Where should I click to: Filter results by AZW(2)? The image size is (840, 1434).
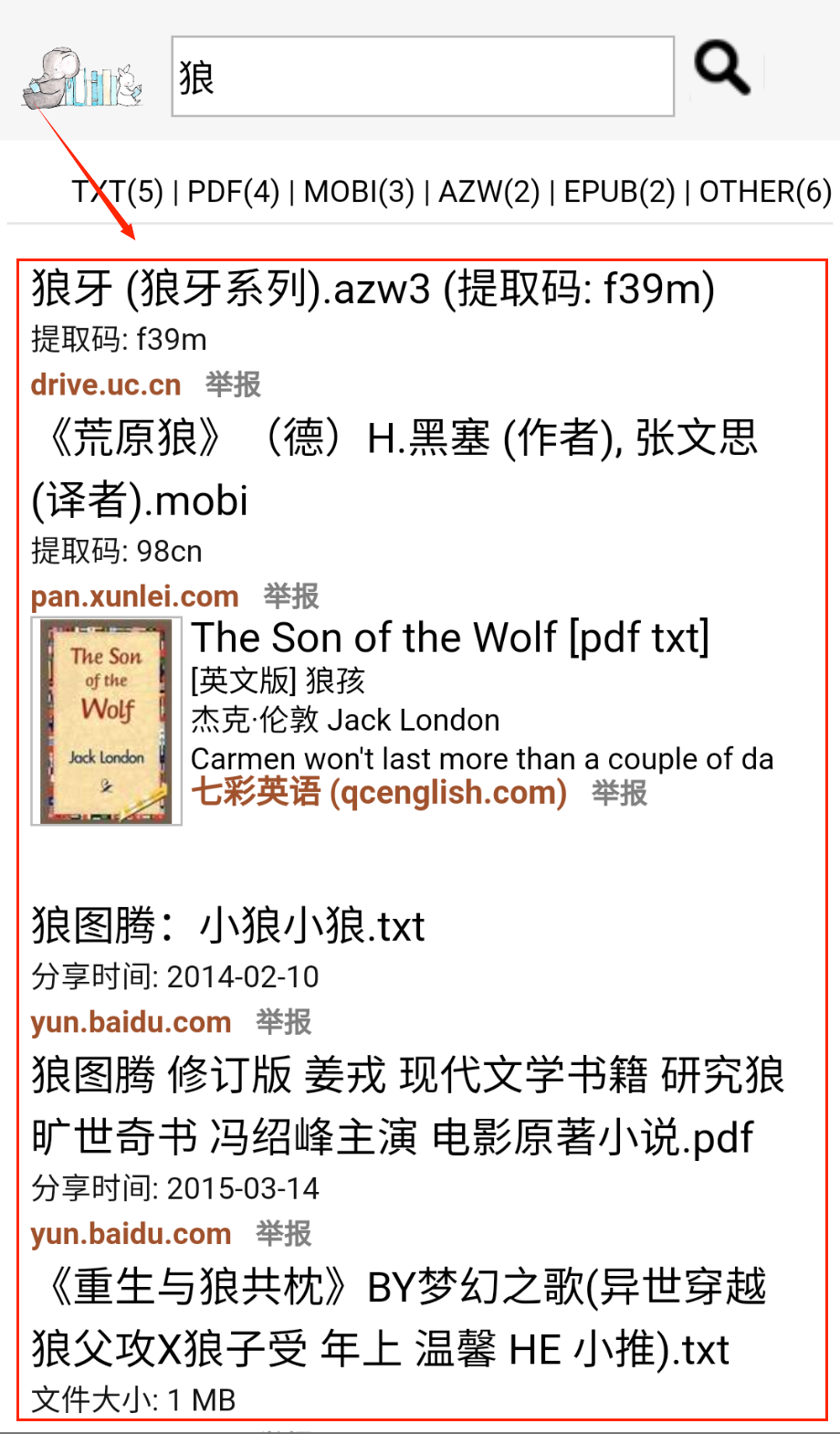click(489, 192)
